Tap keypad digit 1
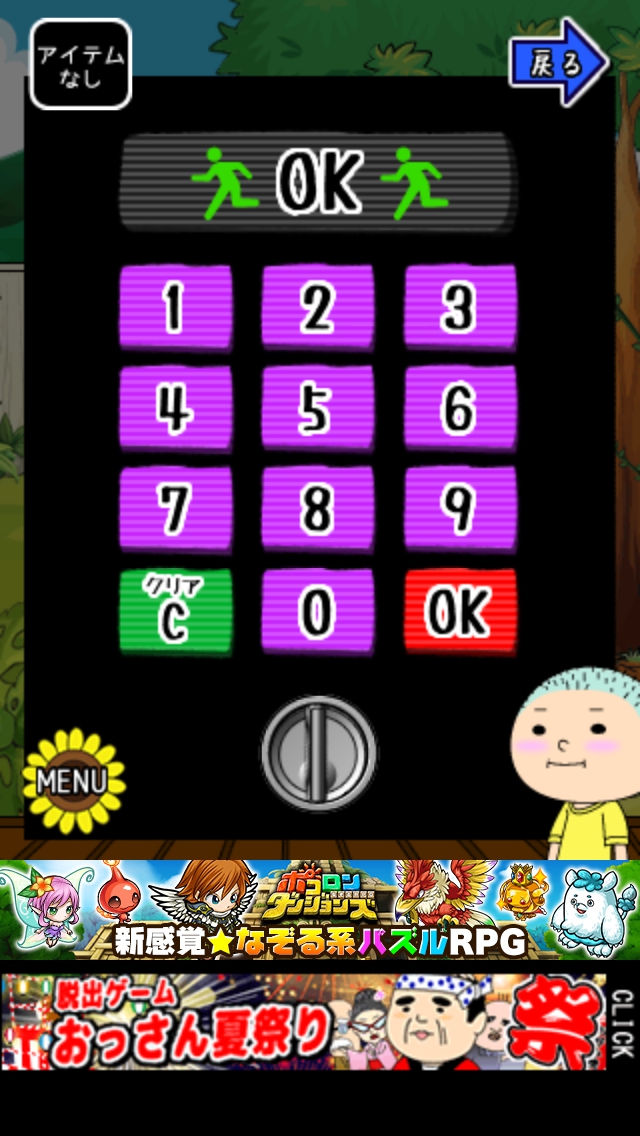640x1136 pixels. click(175, 308)
